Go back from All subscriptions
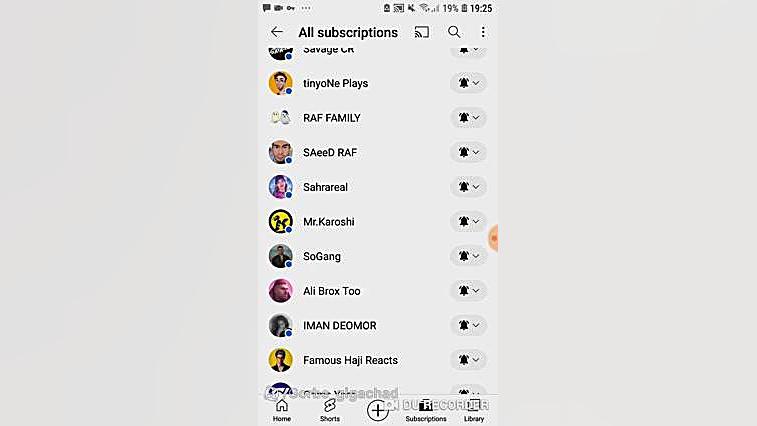This screenshot has width=757, height=426. tap(277, 32)
